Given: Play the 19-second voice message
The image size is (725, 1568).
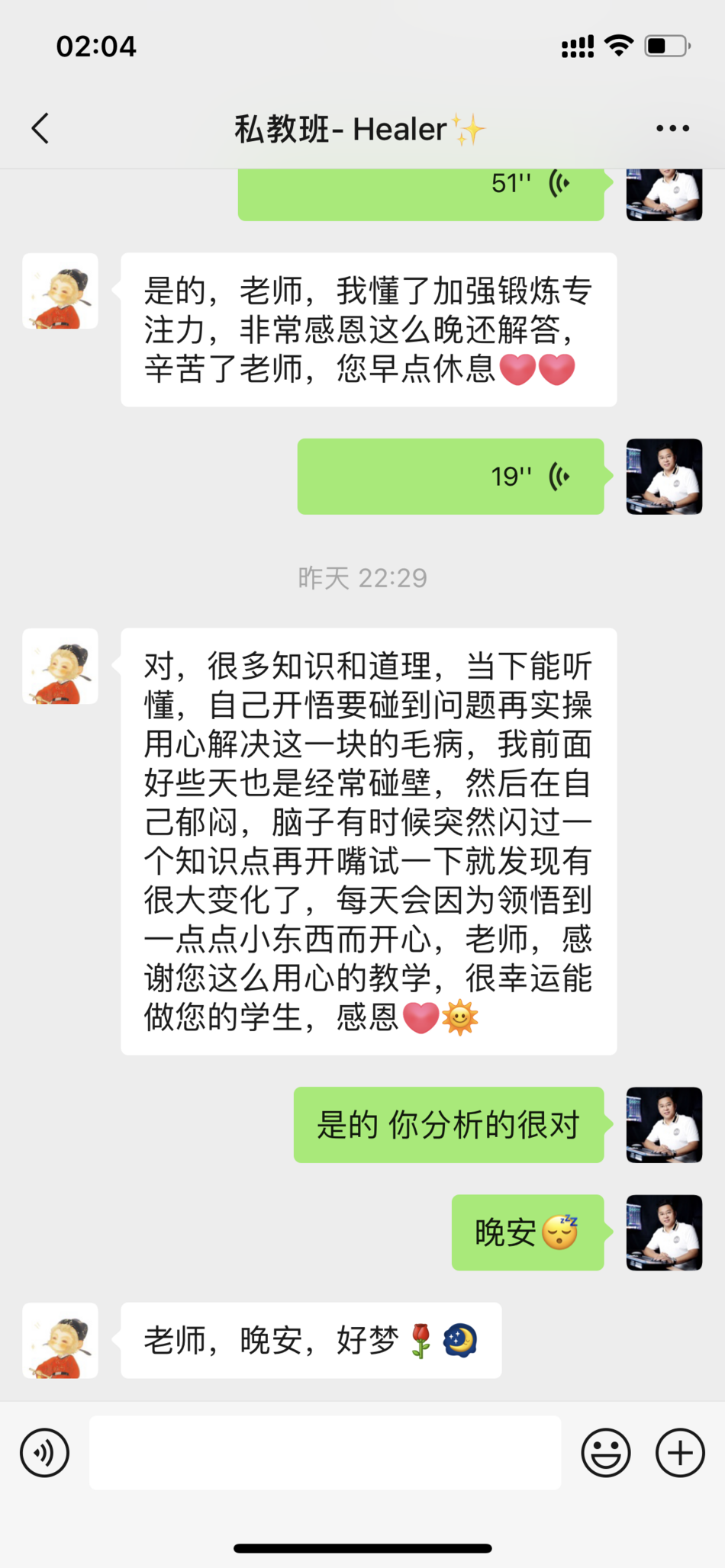Looking at the screenshot, I should click(x=450, y=477).
